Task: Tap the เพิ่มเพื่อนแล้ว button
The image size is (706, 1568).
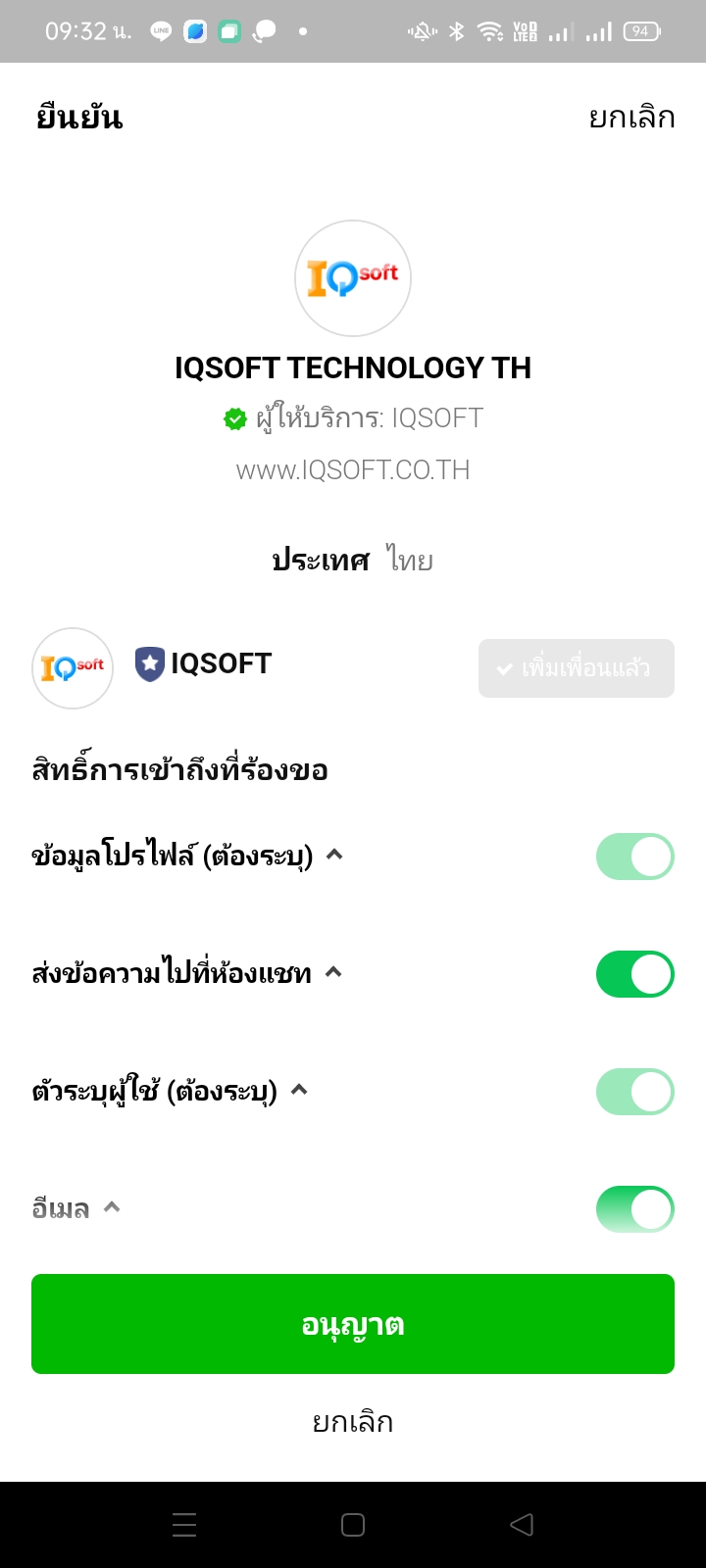Action: point(577,668)
